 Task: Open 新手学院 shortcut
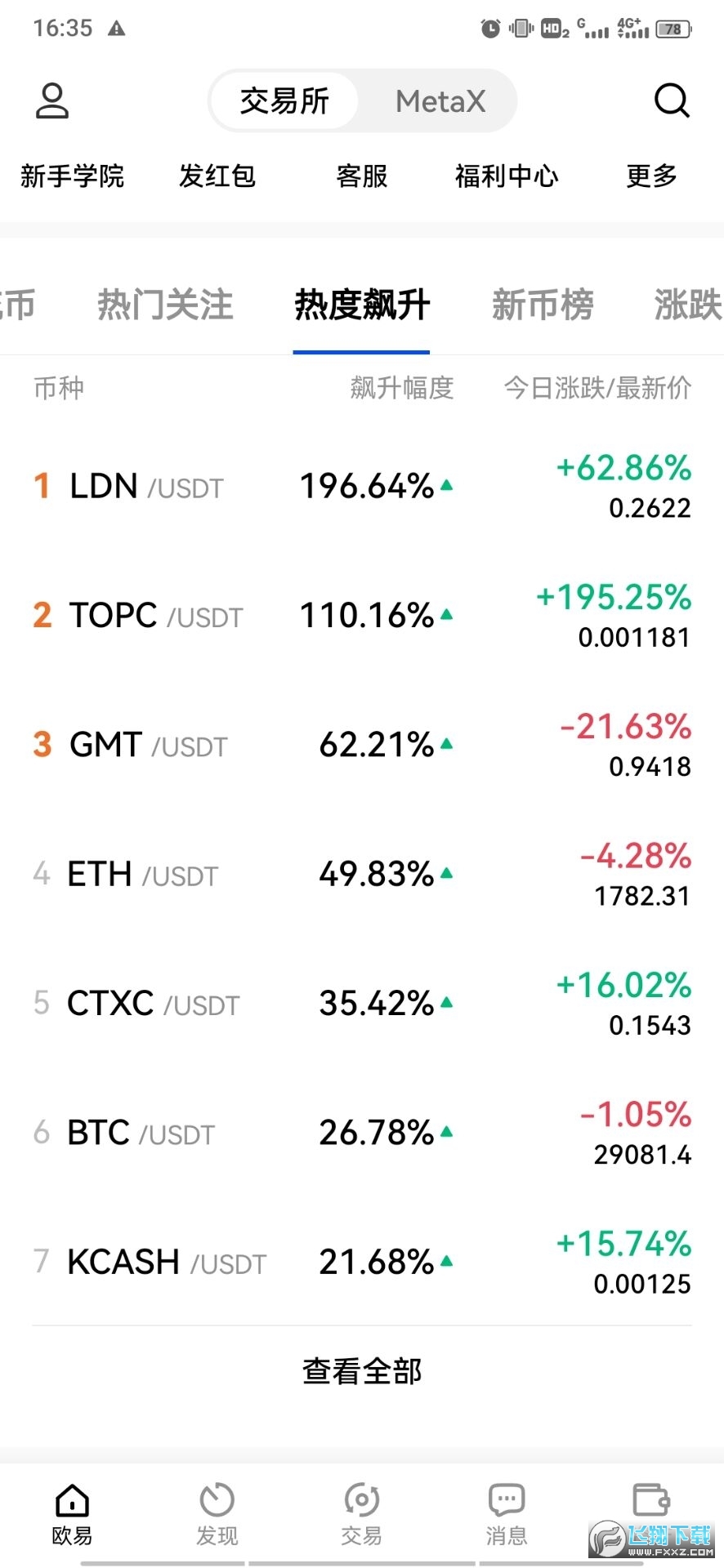coord(72,176)
